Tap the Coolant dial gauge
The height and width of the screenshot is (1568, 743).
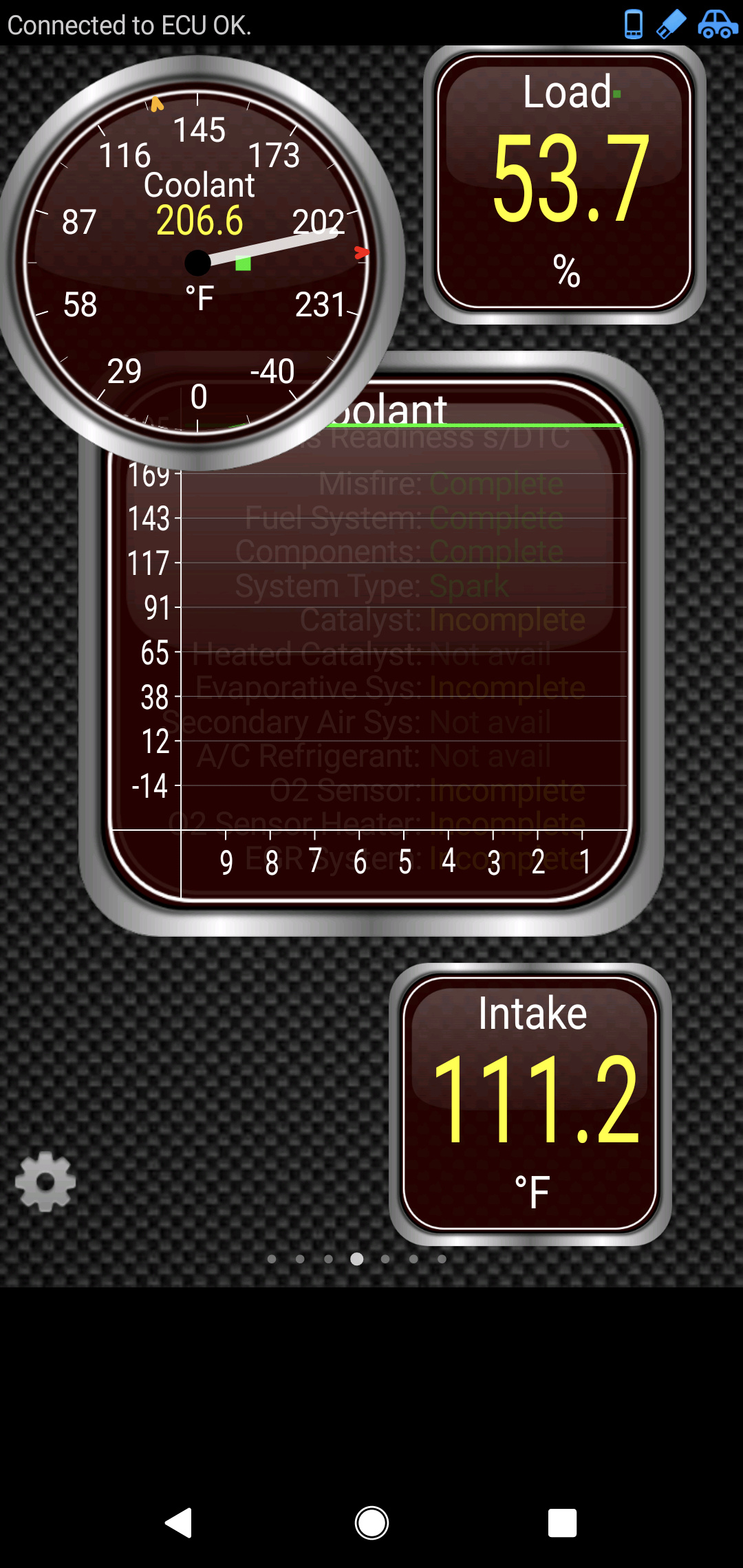(x=197, y=263)
